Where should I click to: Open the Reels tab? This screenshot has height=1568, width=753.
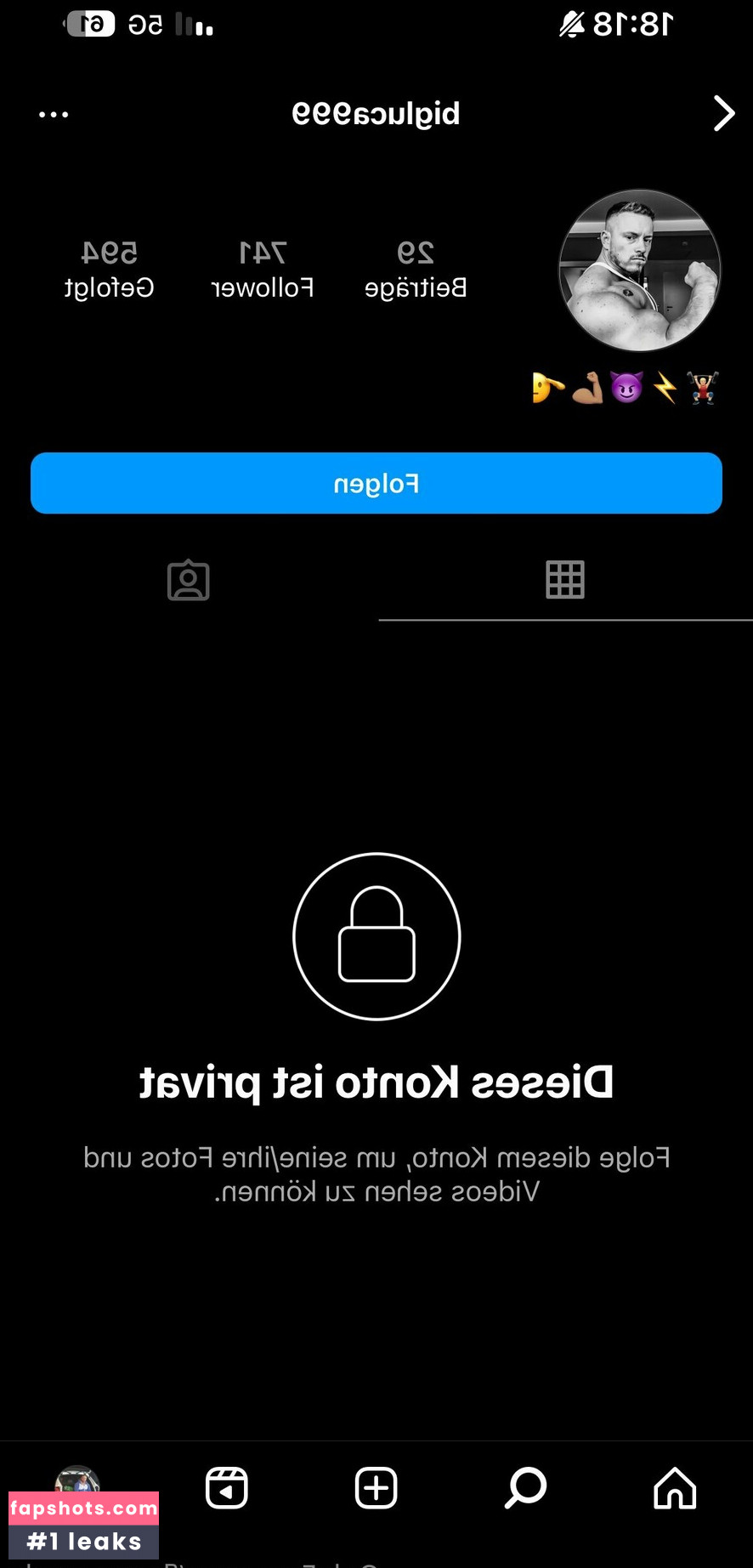(x=227, y=1488)
